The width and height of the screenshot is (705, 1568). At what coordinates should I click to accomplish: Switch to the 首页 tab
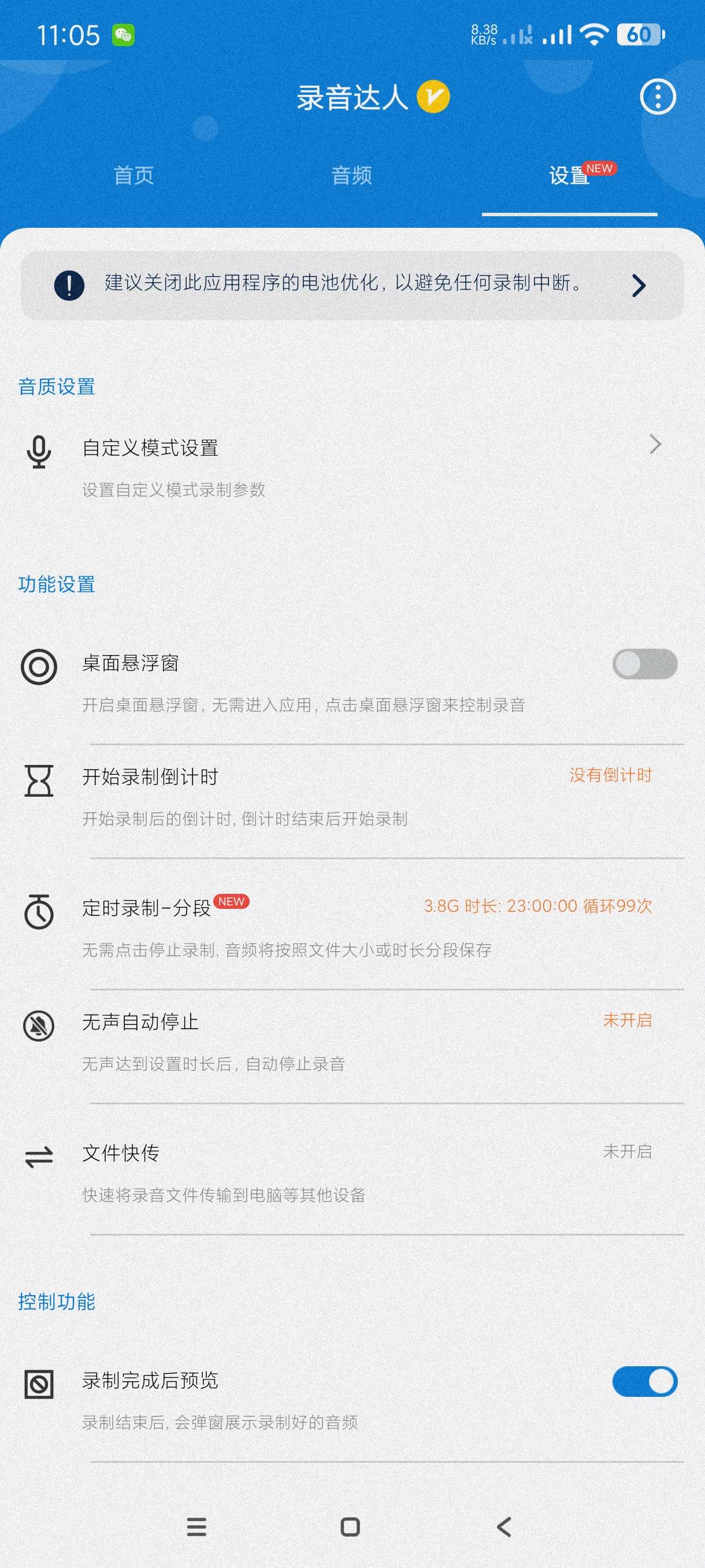point(134,176)
